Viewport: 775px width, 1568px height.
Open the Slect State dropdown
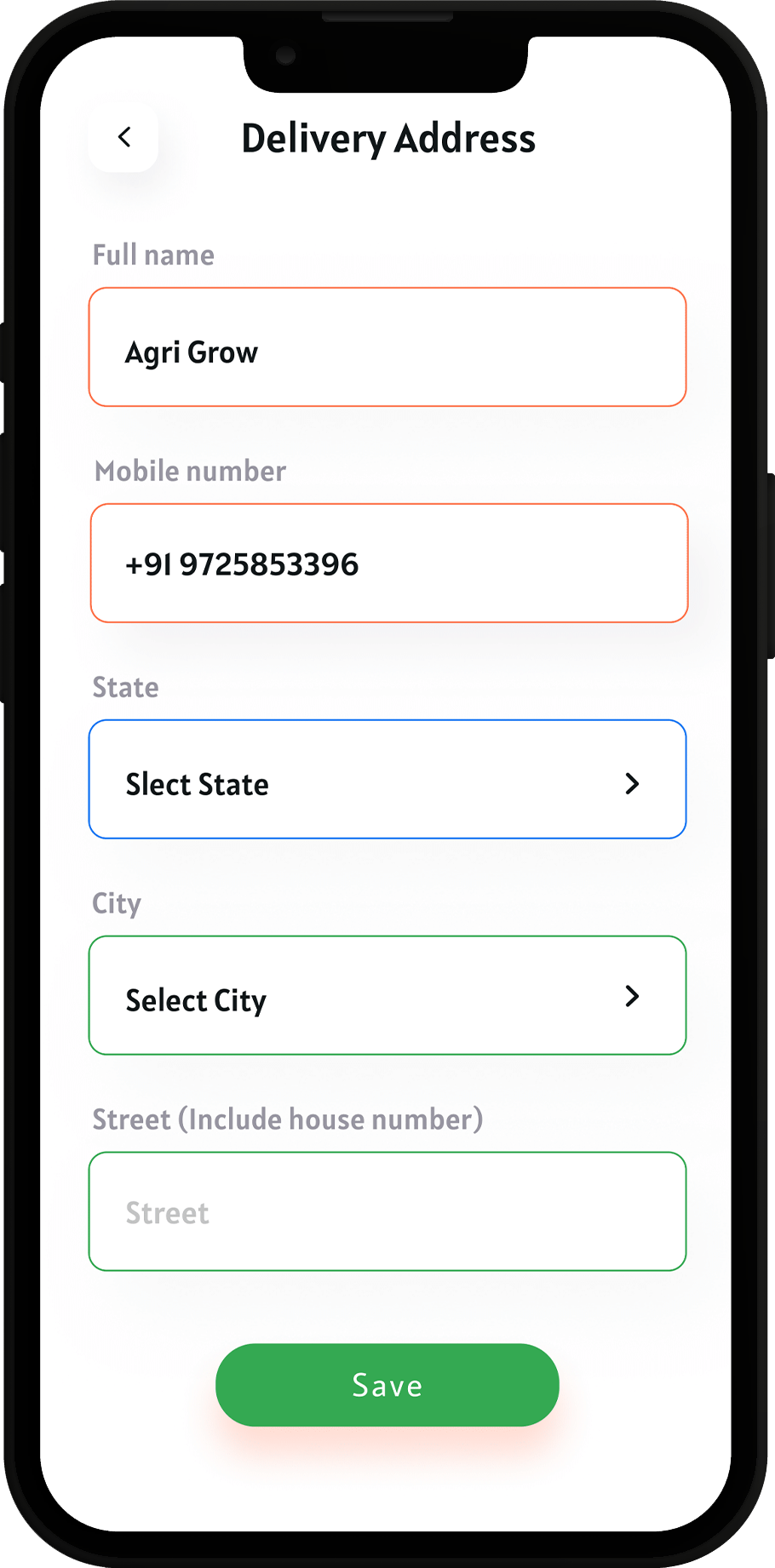tap(387, 780)
